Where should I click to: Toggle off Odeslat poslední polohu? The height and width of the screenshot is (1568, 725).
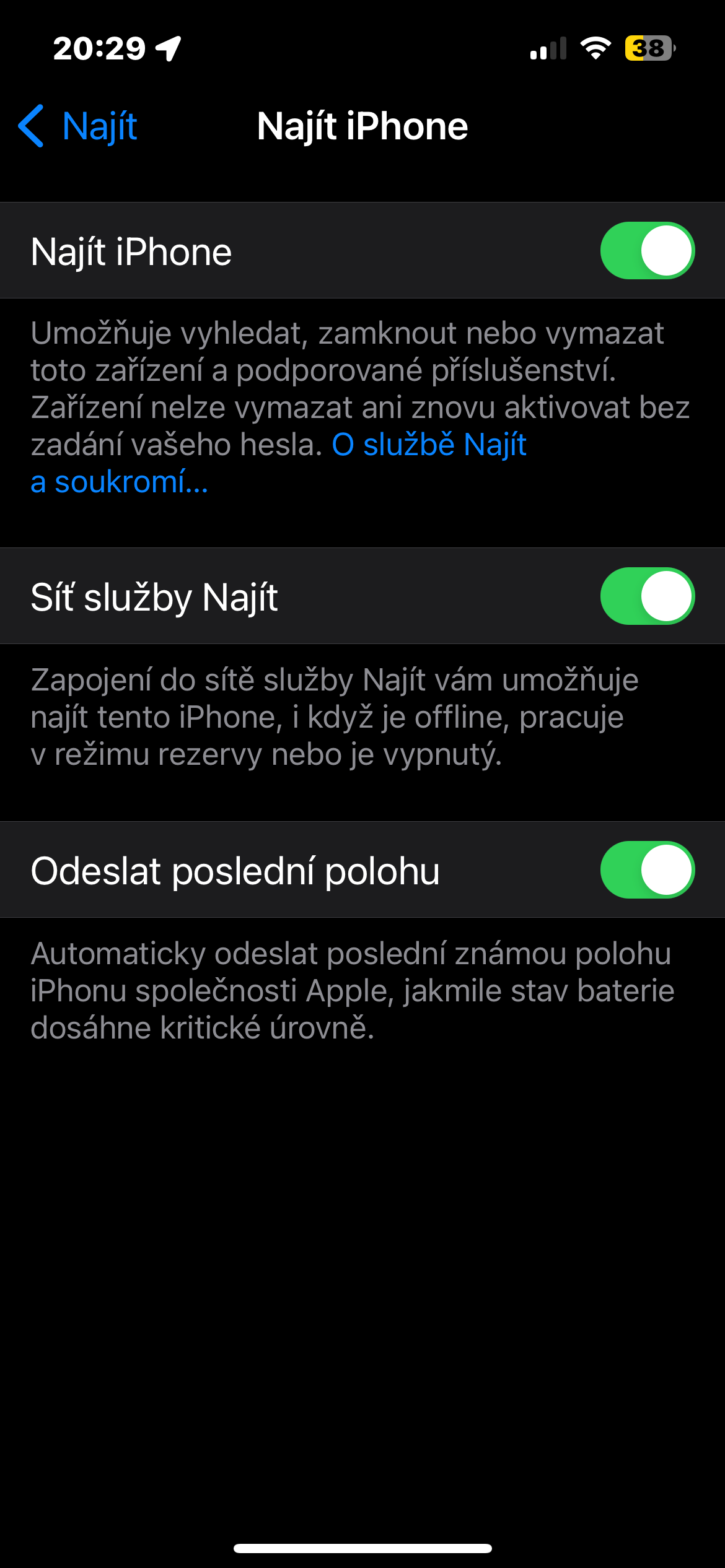647,870
